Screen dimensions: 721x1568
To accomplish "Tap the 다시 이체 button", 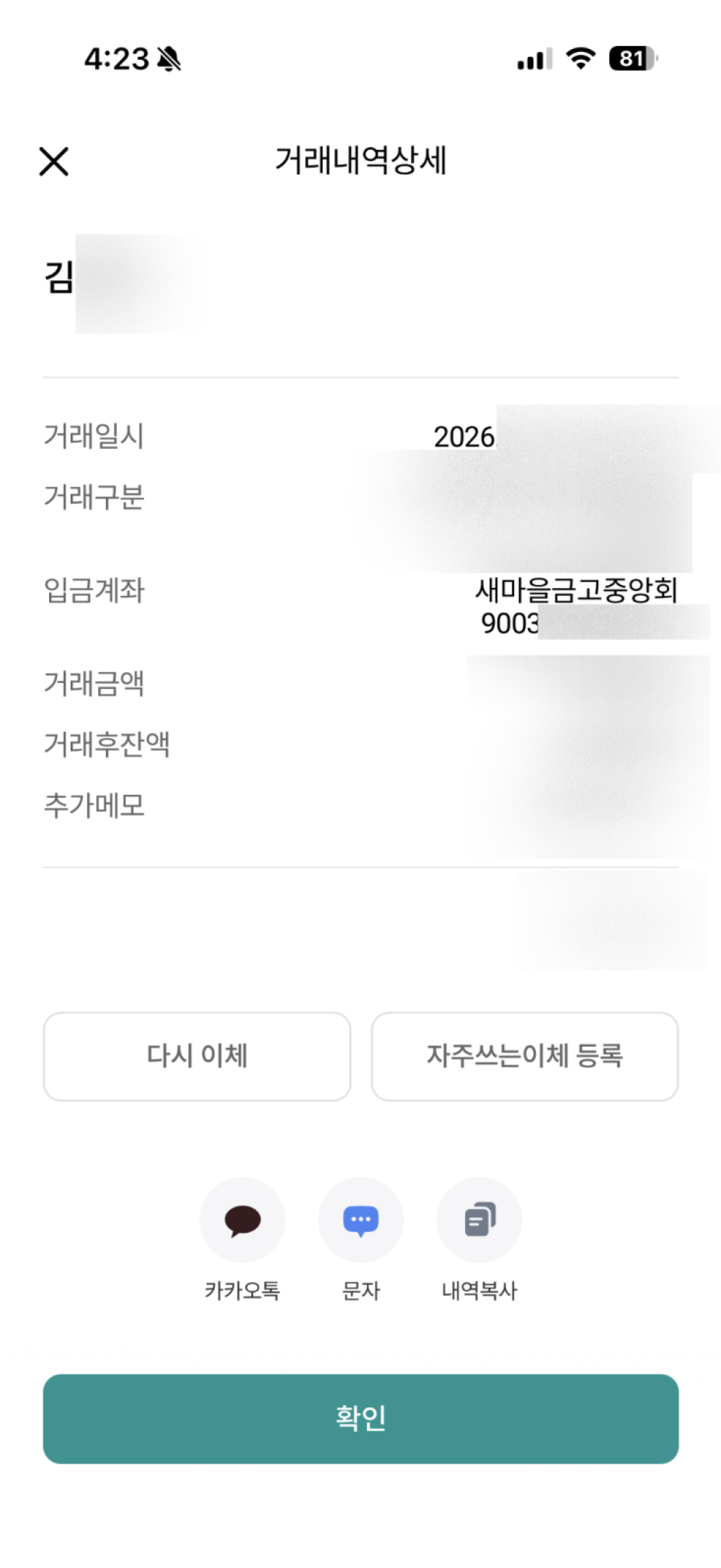I will (197, 1056).
